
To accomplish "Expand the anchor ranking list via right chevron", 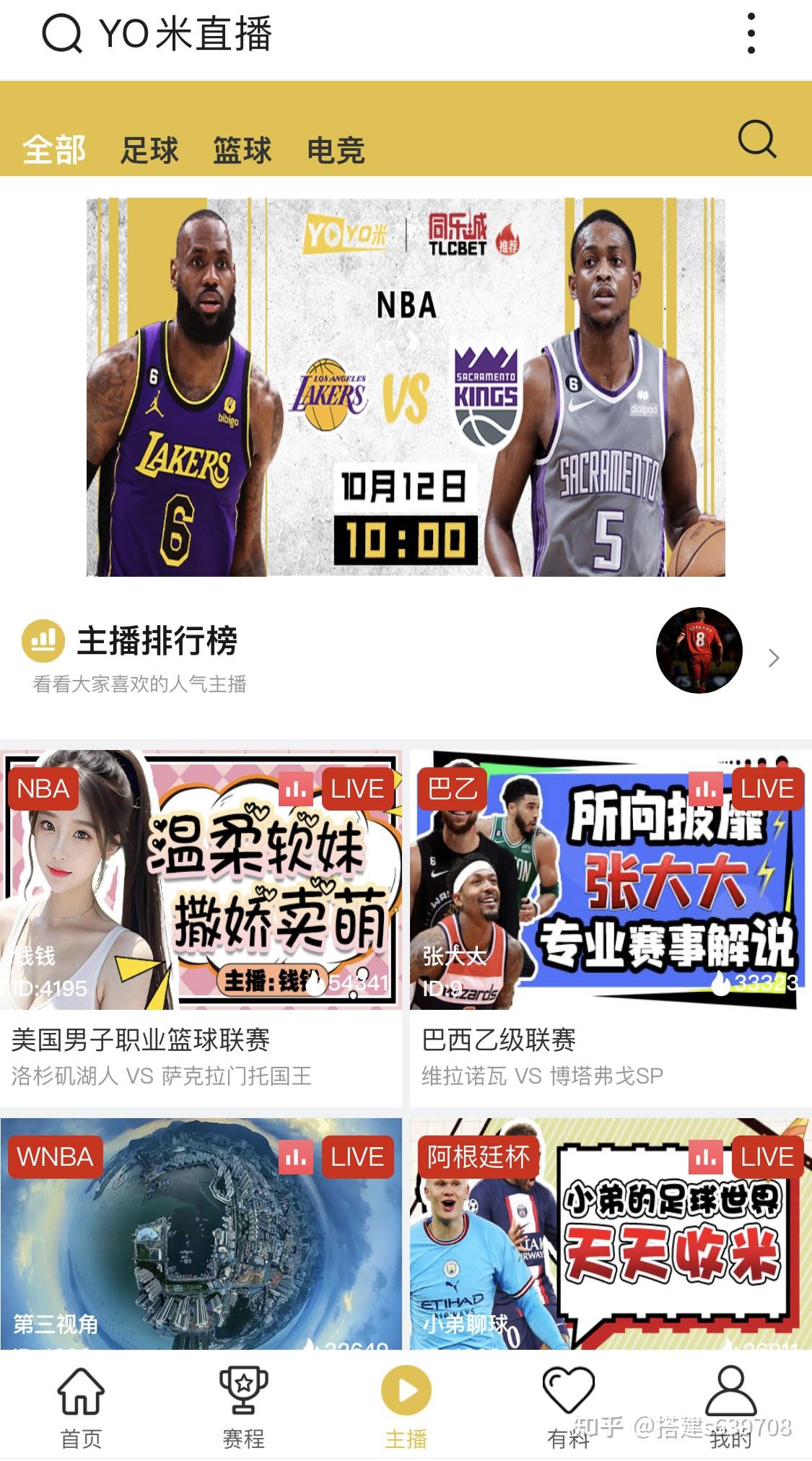I will click(x=774, y=659).
